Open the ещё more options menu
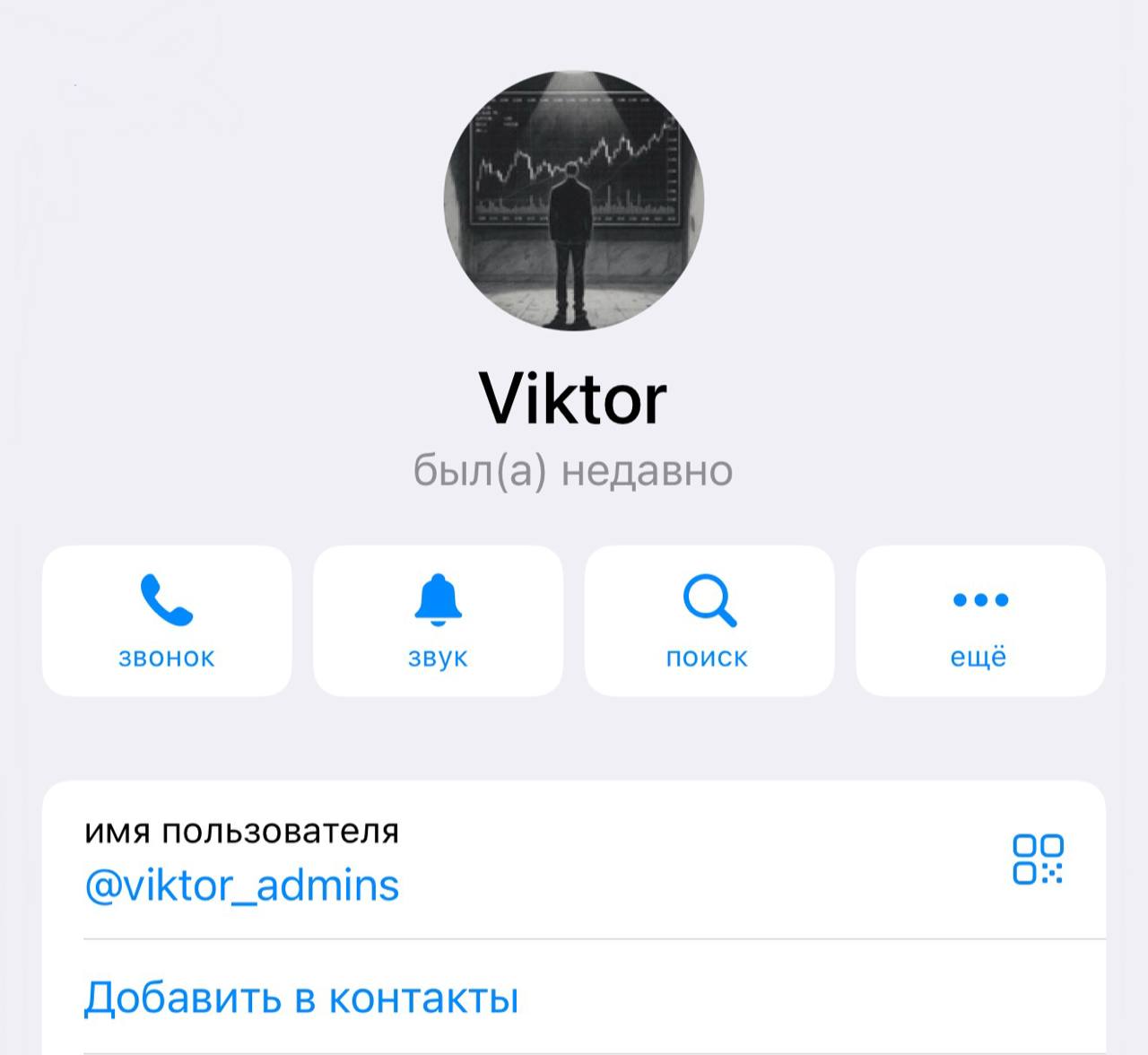The width and height of the screenshot is (1148, 1055). point(980,621)
